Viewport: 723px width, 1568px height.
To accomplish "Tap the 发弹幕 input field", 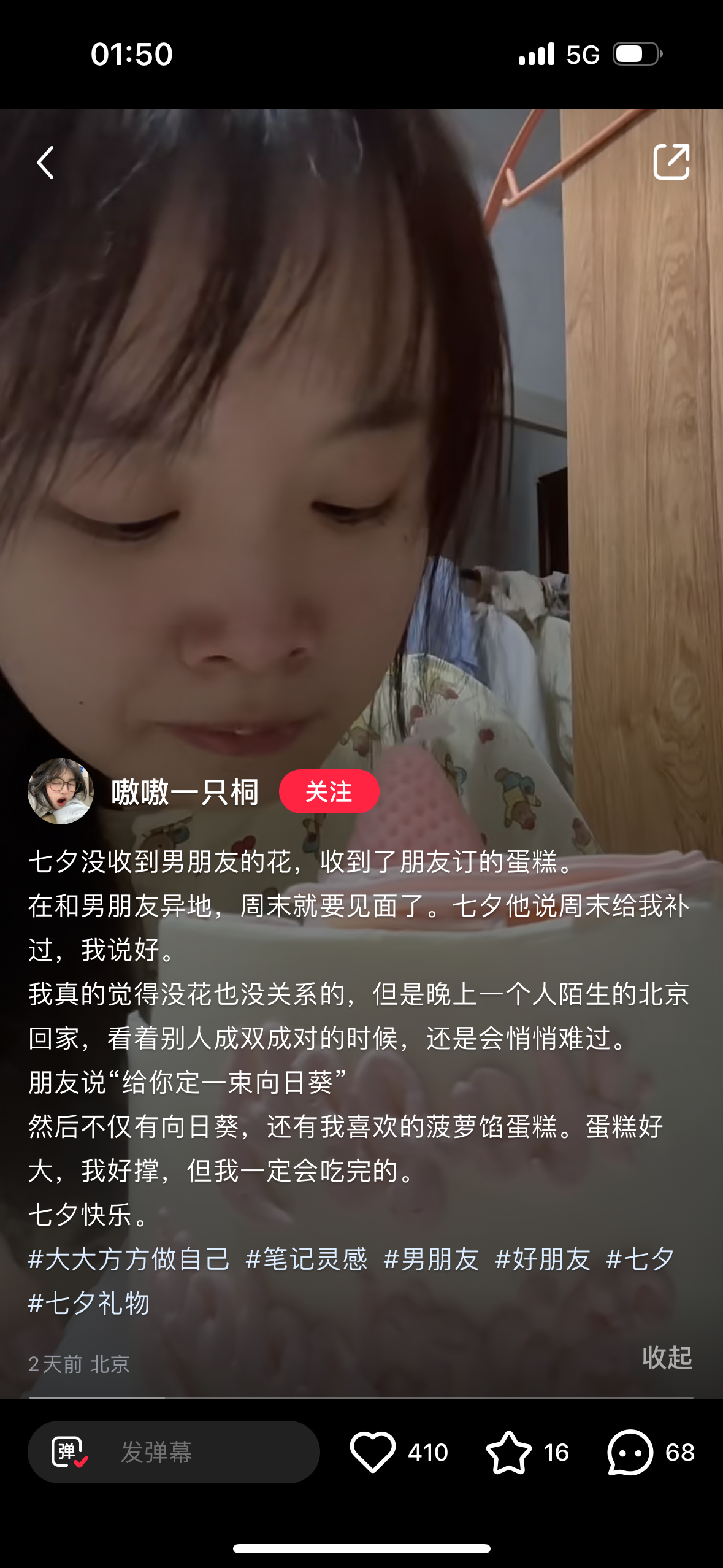I will (208, 1452).
